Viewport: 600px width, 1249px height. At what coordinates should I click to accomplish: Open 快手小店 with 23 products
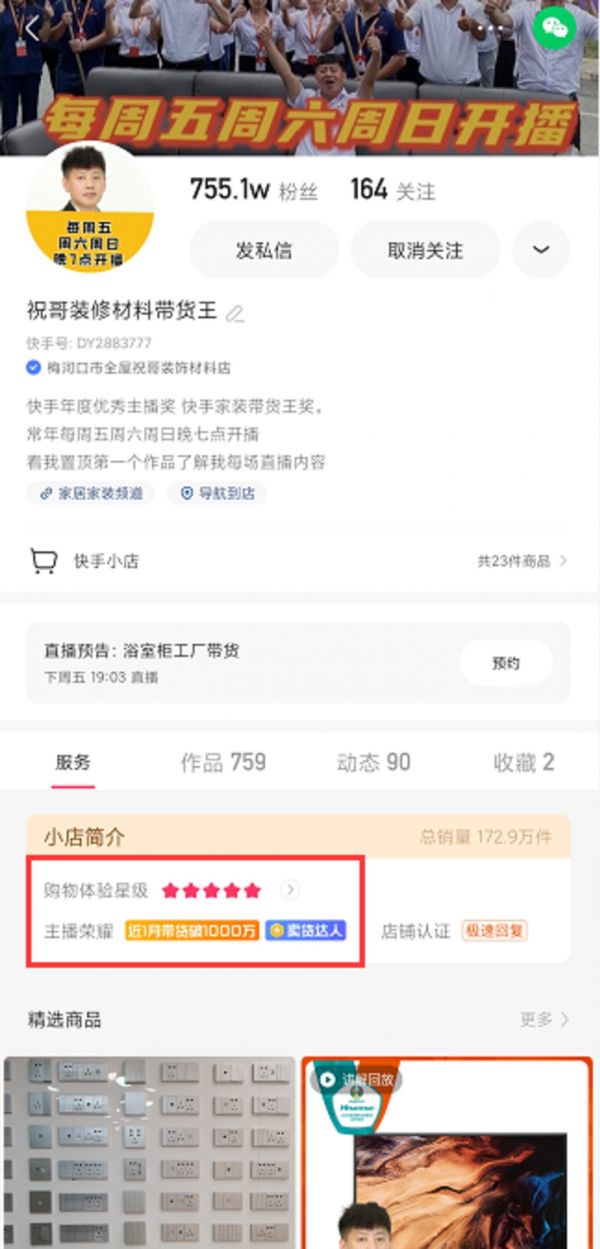click(300, 561)
